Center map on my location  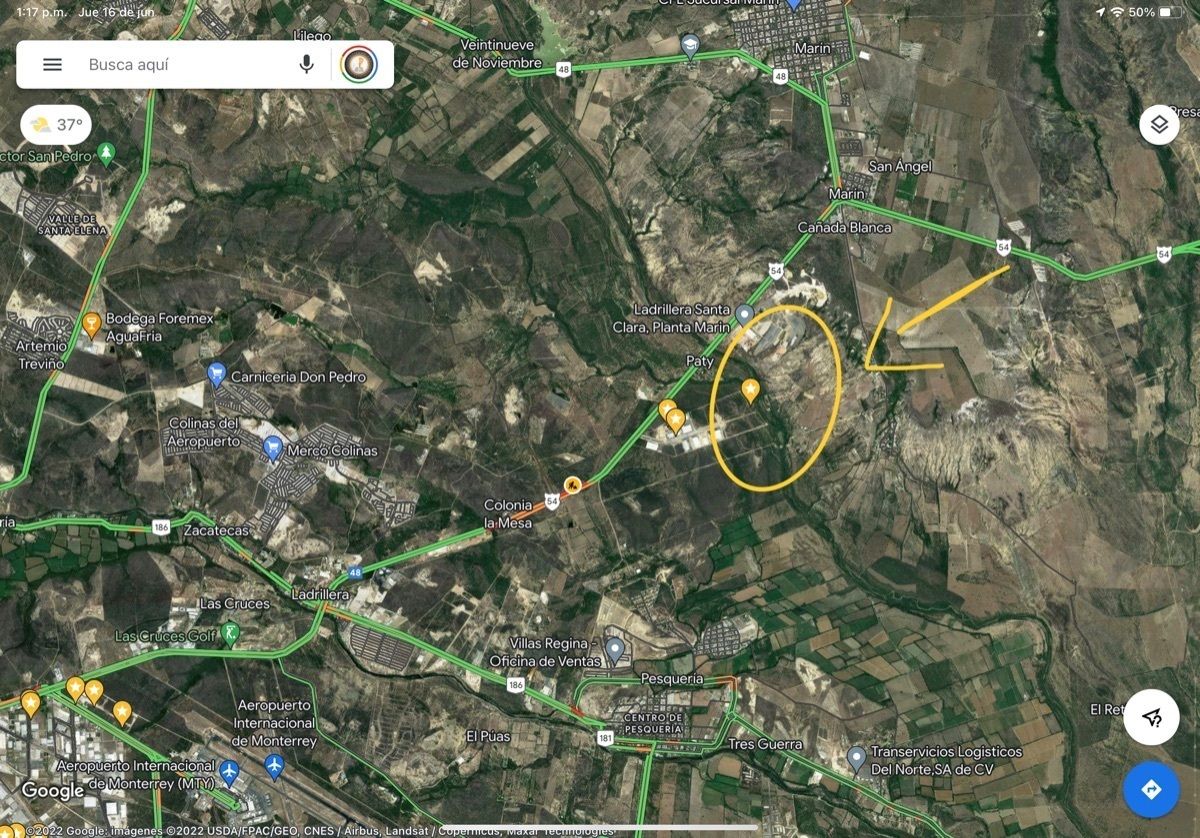1151,717
